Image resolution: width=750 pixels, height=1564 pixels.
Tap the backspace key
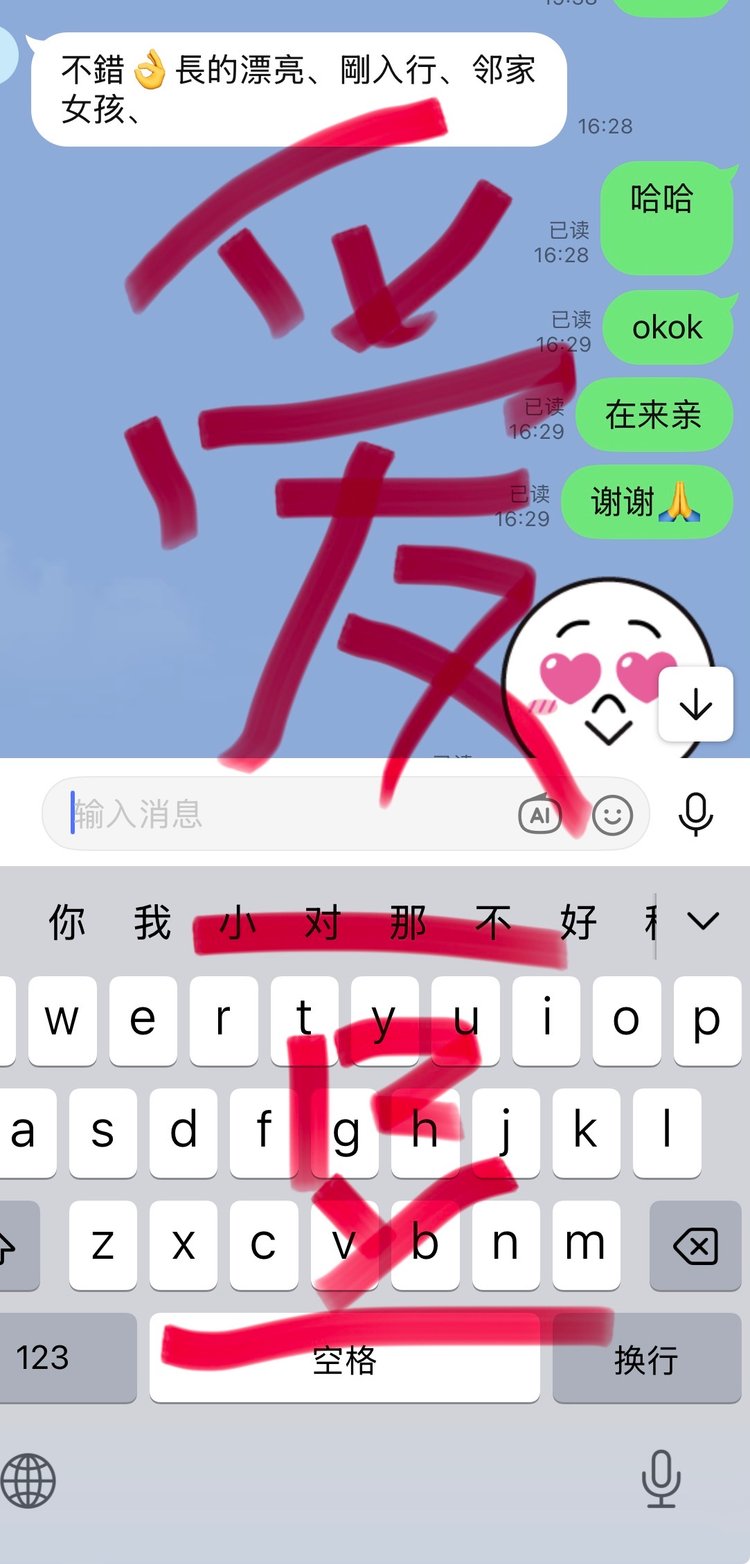click(695, 1246)
